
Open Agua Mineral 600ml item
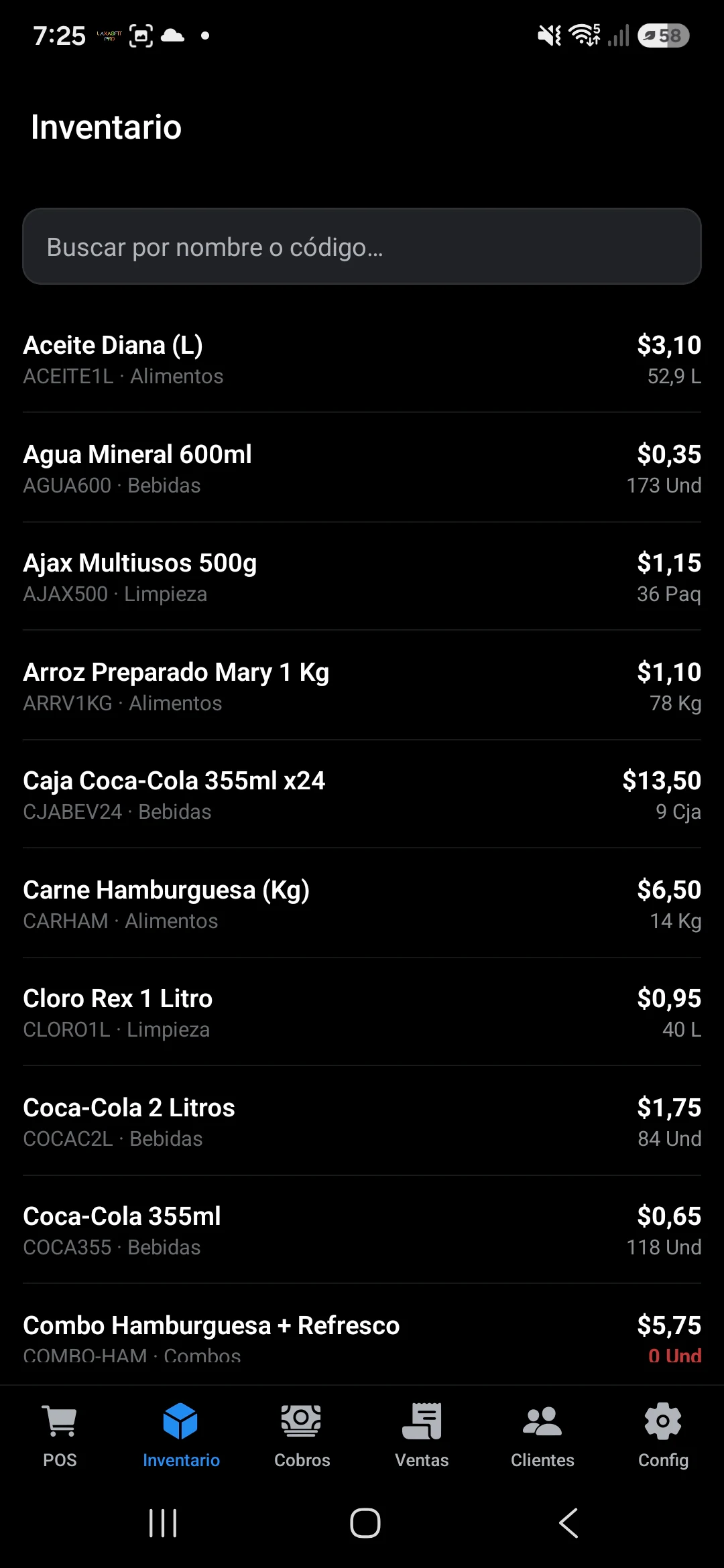362,468
